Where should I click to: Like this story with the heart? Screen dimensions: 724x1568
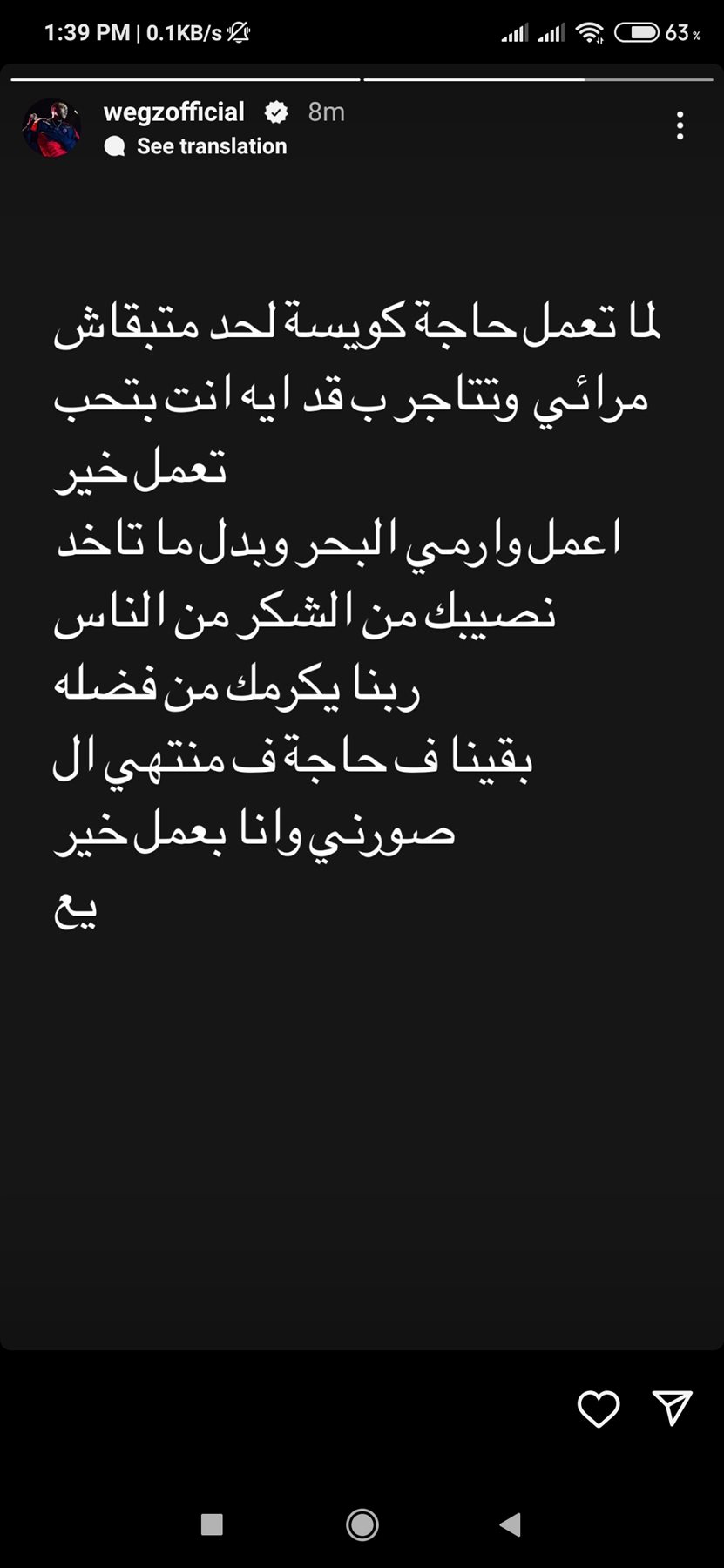[x=599, y=1409]
